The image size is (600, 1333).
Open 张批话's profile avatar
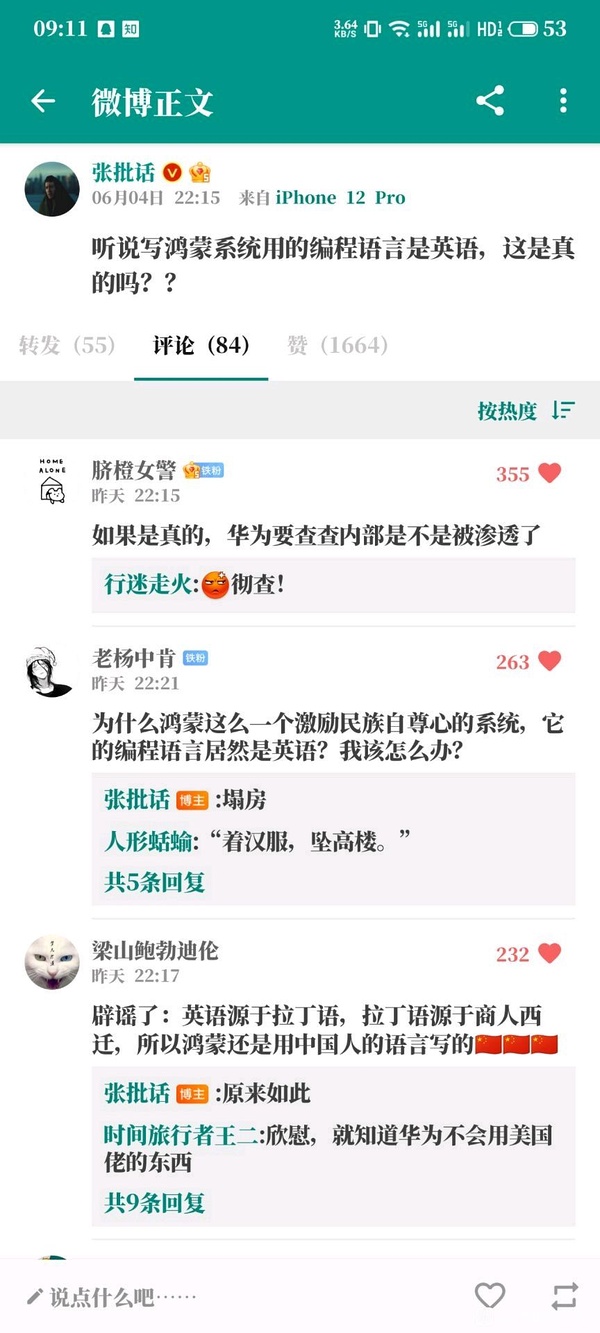[51, 189]
